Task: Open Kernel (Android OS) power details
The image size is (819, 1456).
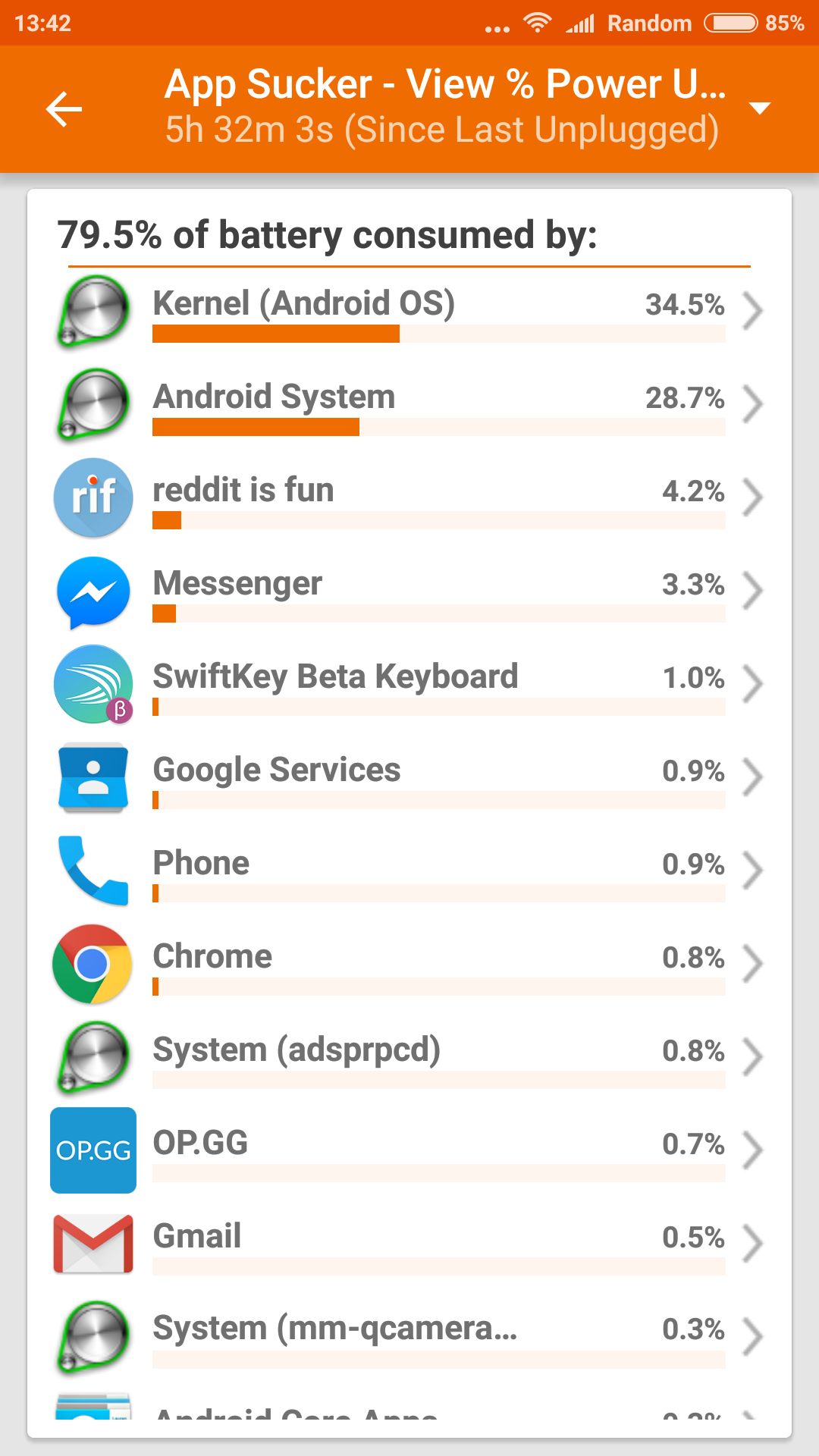Action: click(409, 312)
